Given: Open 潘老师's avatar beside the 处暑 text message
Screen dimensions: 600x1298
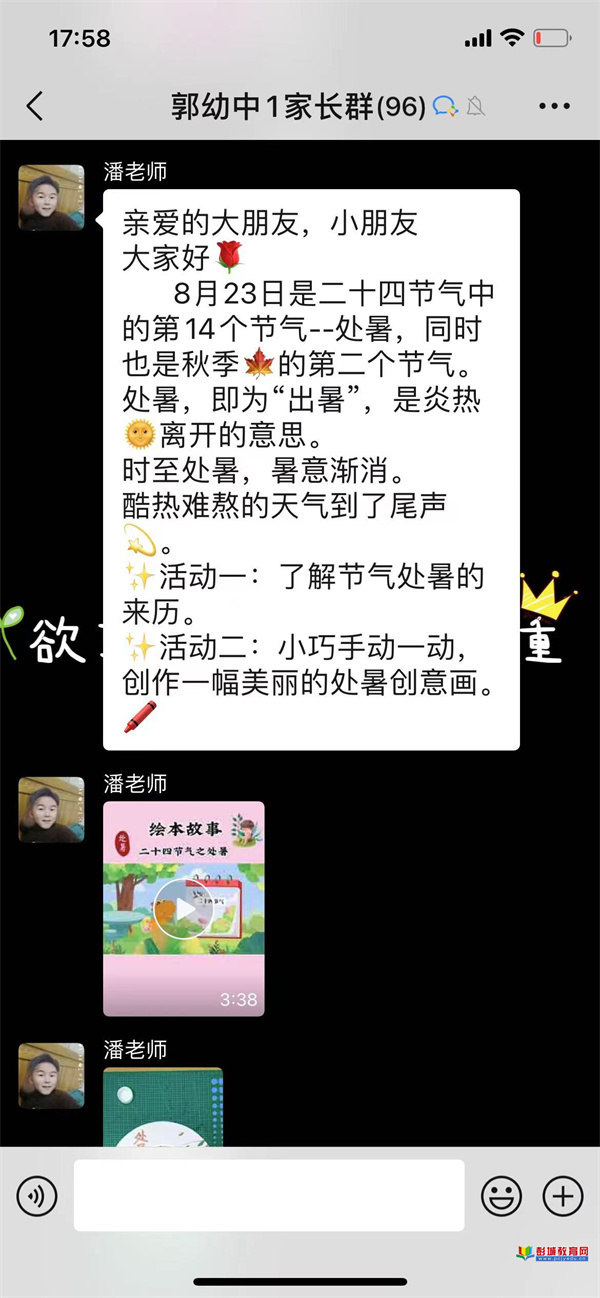Looking at the screenshot, I should coord(51,198).
